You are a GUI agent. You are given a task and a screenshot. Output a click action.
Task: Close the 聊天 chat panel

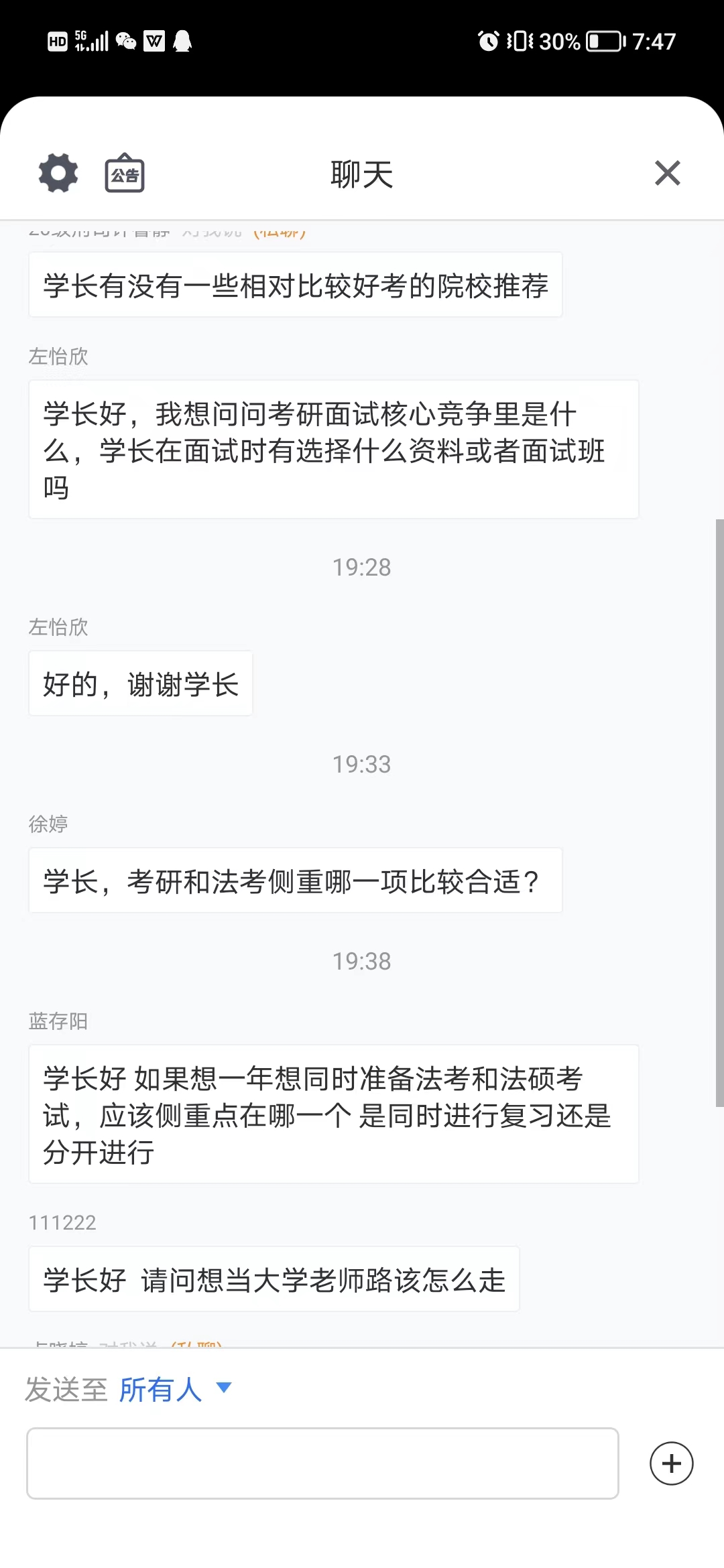click(x=667, y=173)
